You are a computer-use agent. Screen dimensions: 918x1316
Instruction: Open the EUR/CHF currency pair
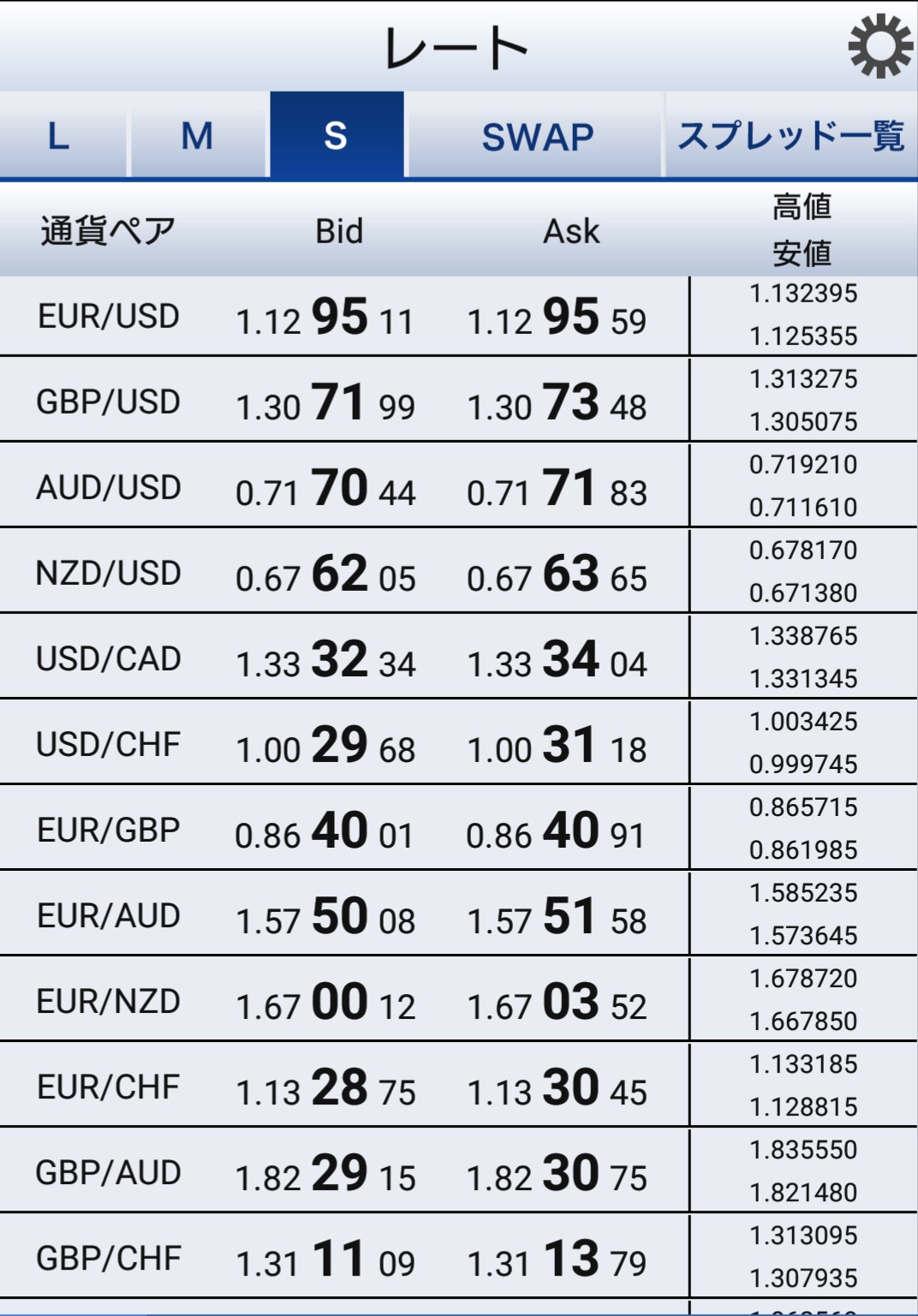[109, 1087]
